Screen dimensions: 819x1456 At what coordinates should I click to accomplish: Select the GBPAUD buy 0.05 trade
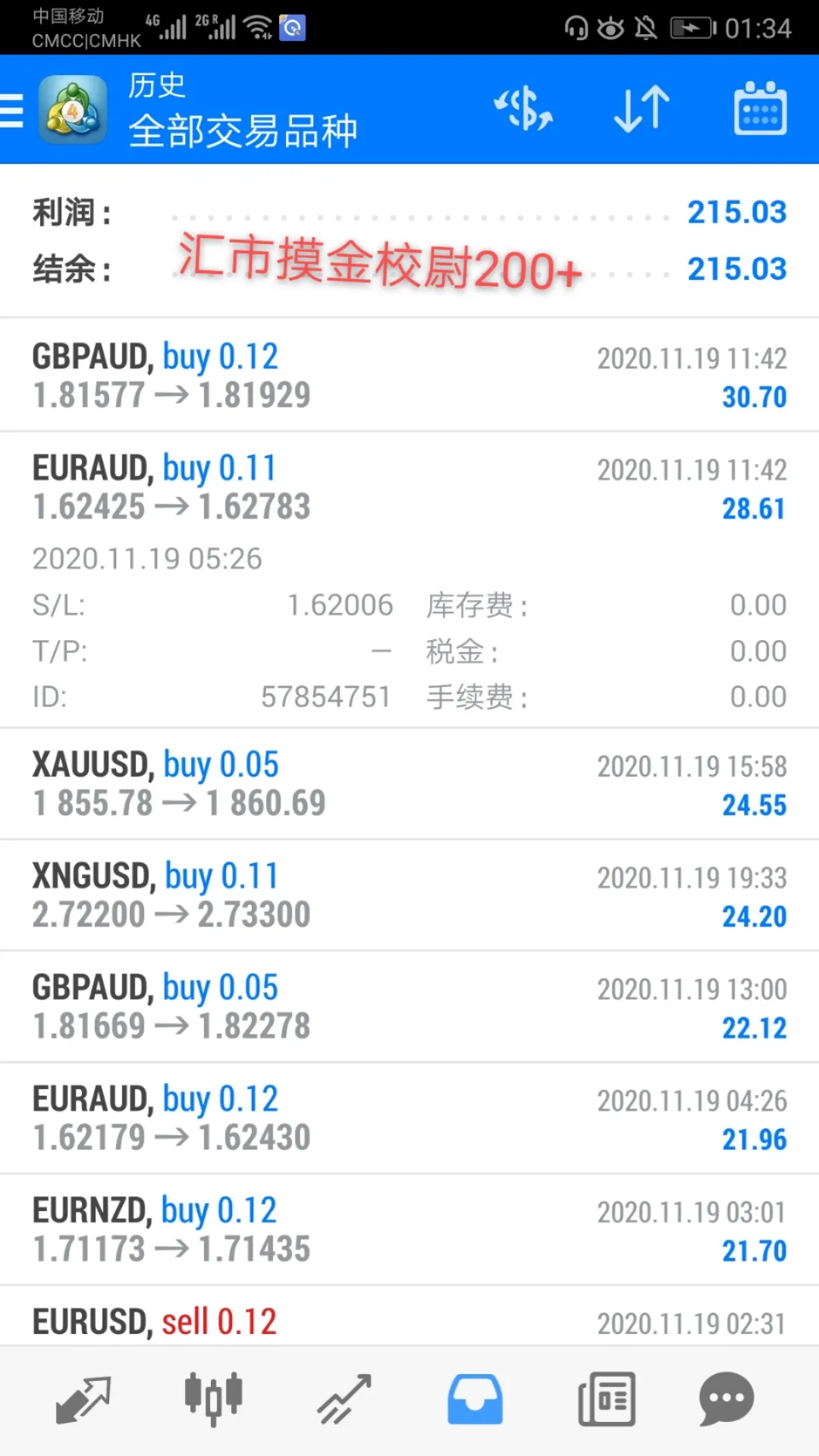[409, 1006]
